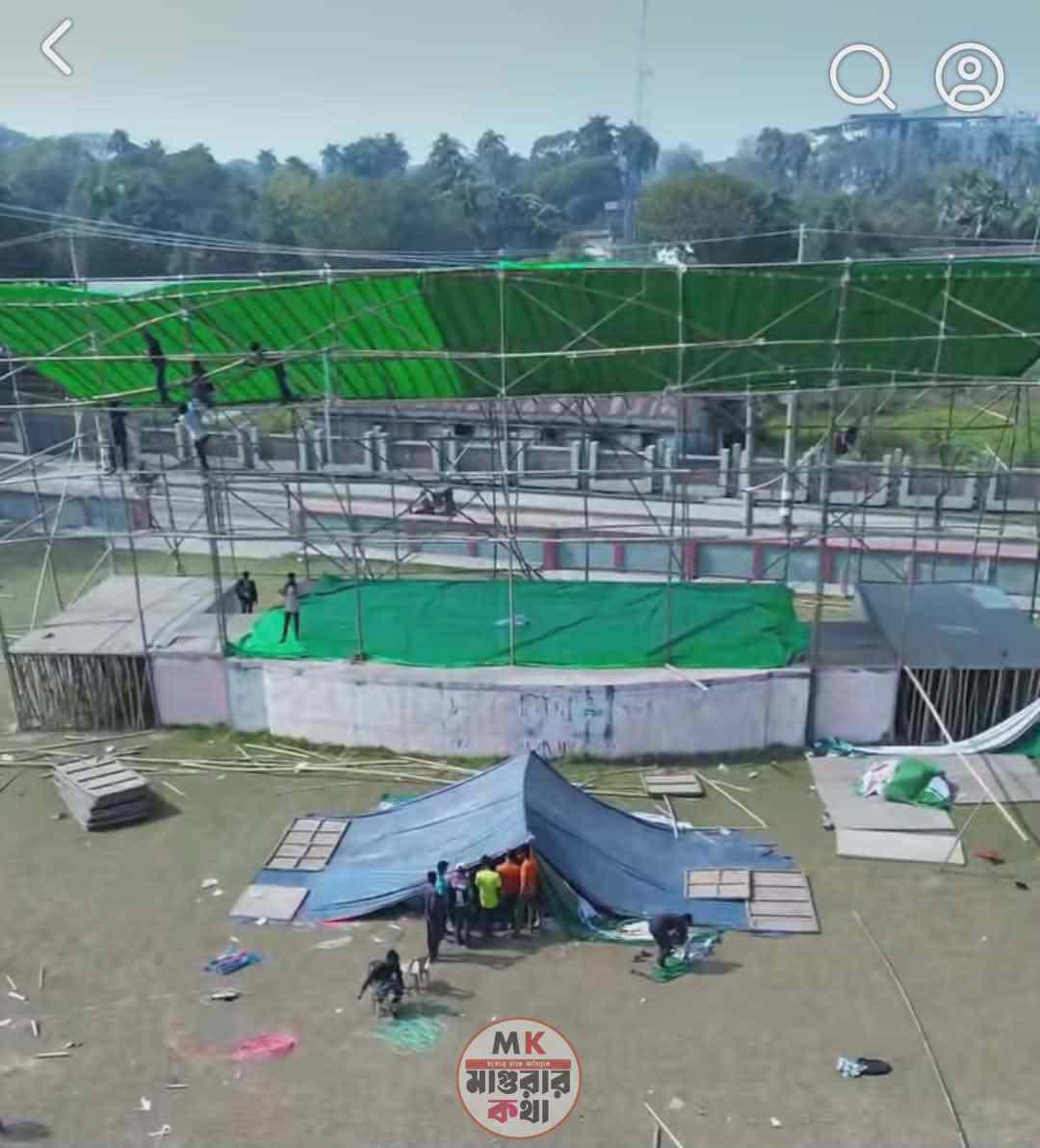
Task: Open the profile account icon
Action: click(969, 76)
